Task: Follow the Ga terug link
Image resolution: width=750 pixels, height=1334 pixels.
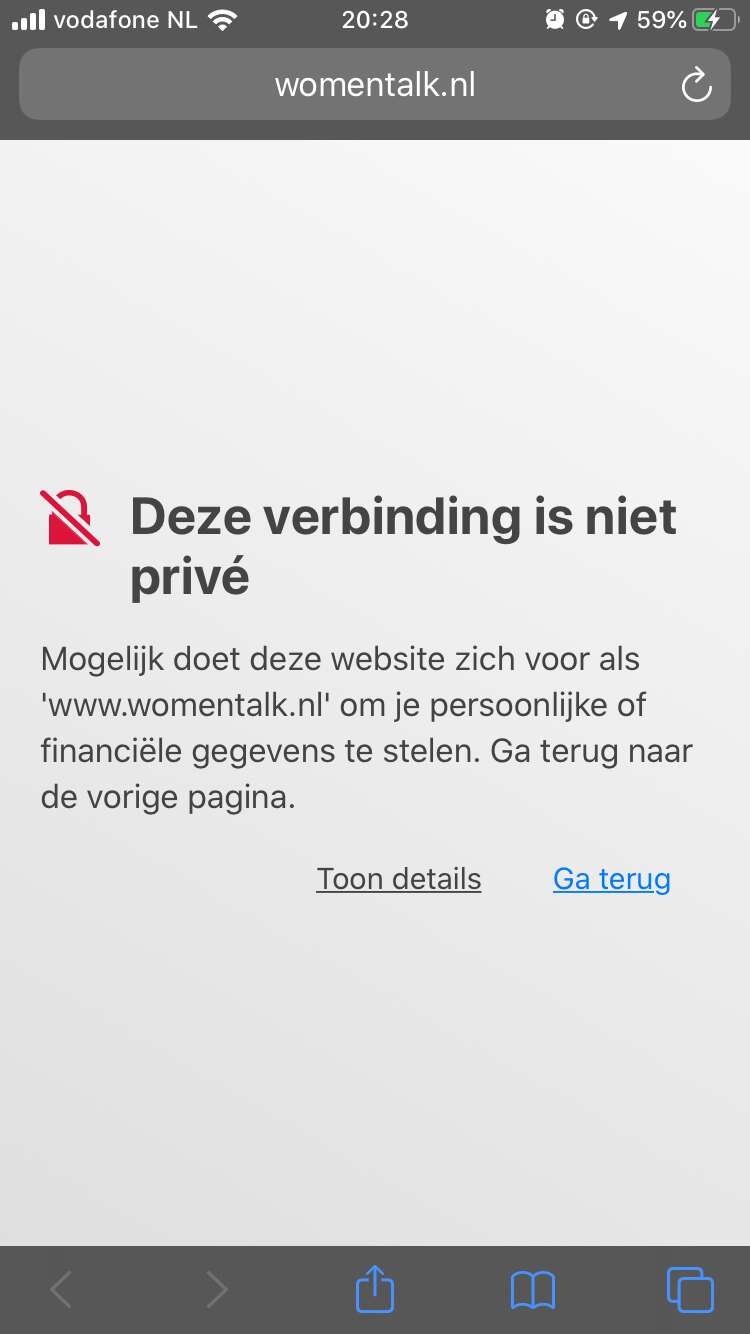Action: point(612,879)
